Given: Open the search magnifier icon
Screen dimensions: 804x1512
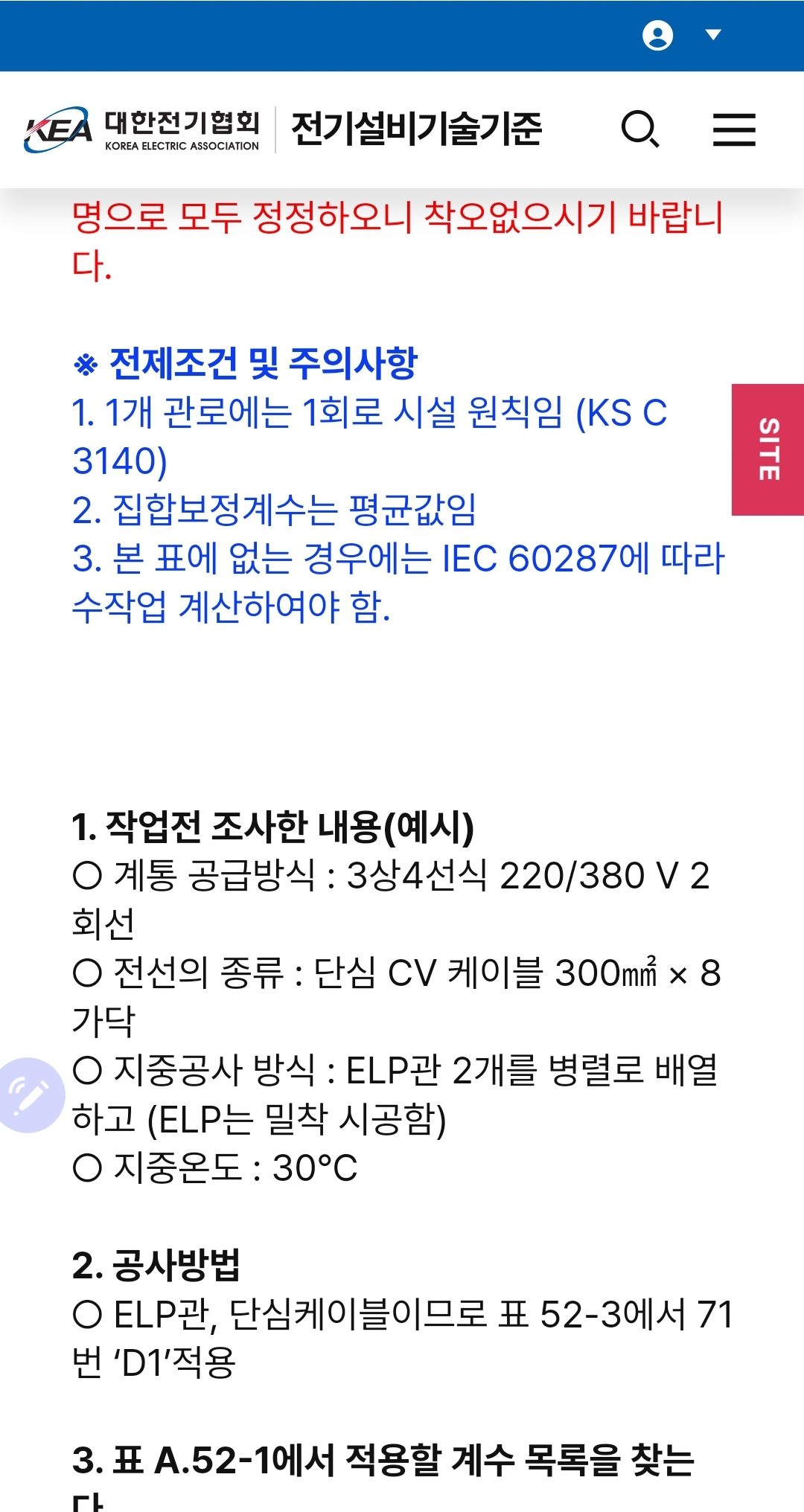Looking at the screenshot, I should coord(640,129).
